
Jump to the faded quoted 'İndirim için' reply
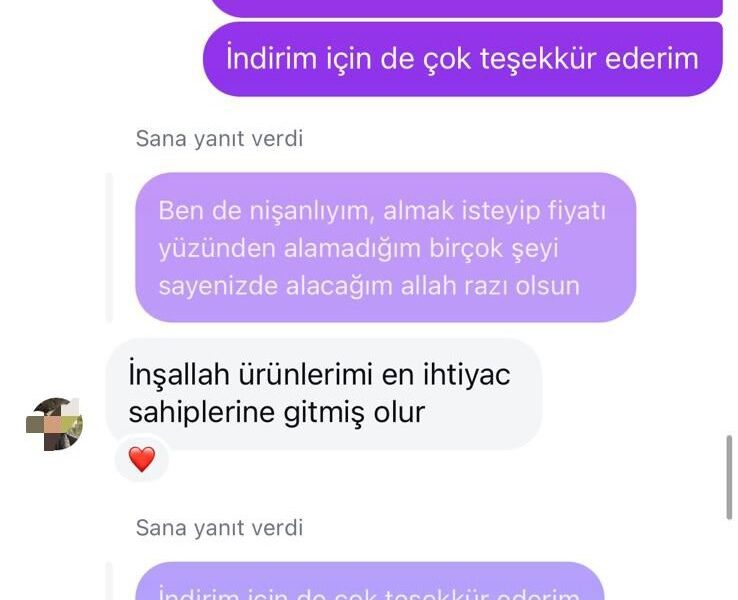coord(369,585)
